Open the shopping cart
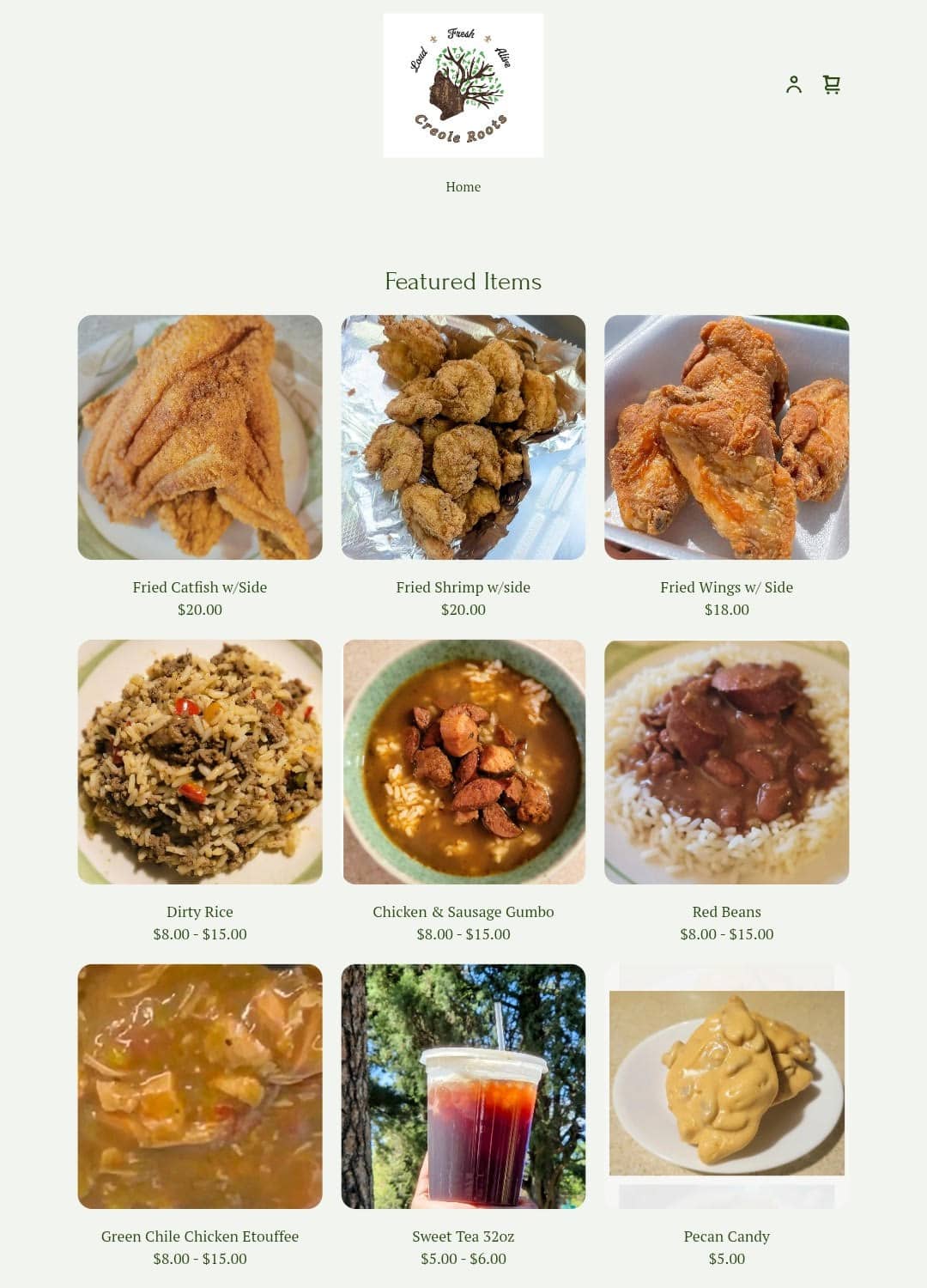Screen dimensions: 927x1288 point(831,84)
